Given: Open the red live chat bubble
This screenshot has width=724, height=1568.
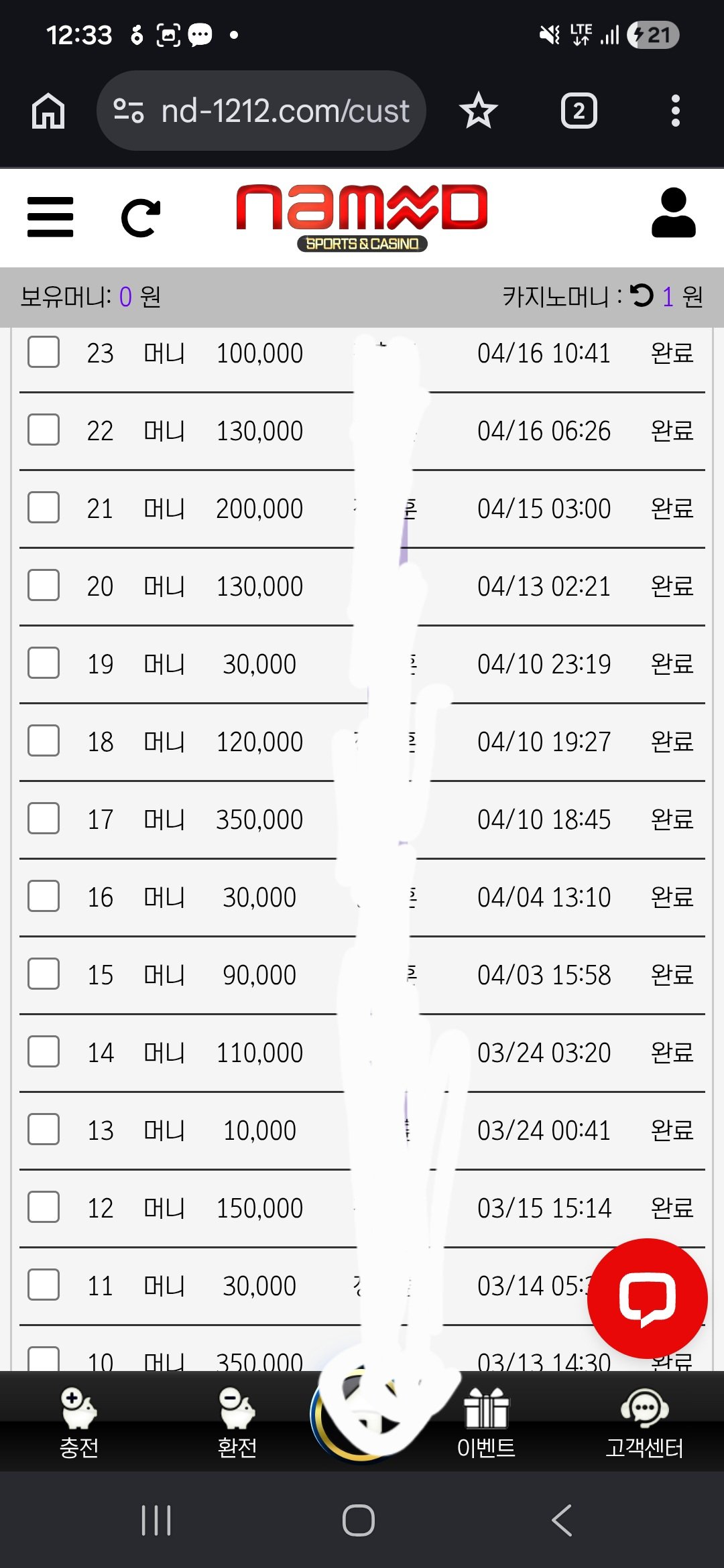Looking at the screenshot, I should pos(647,1299).
